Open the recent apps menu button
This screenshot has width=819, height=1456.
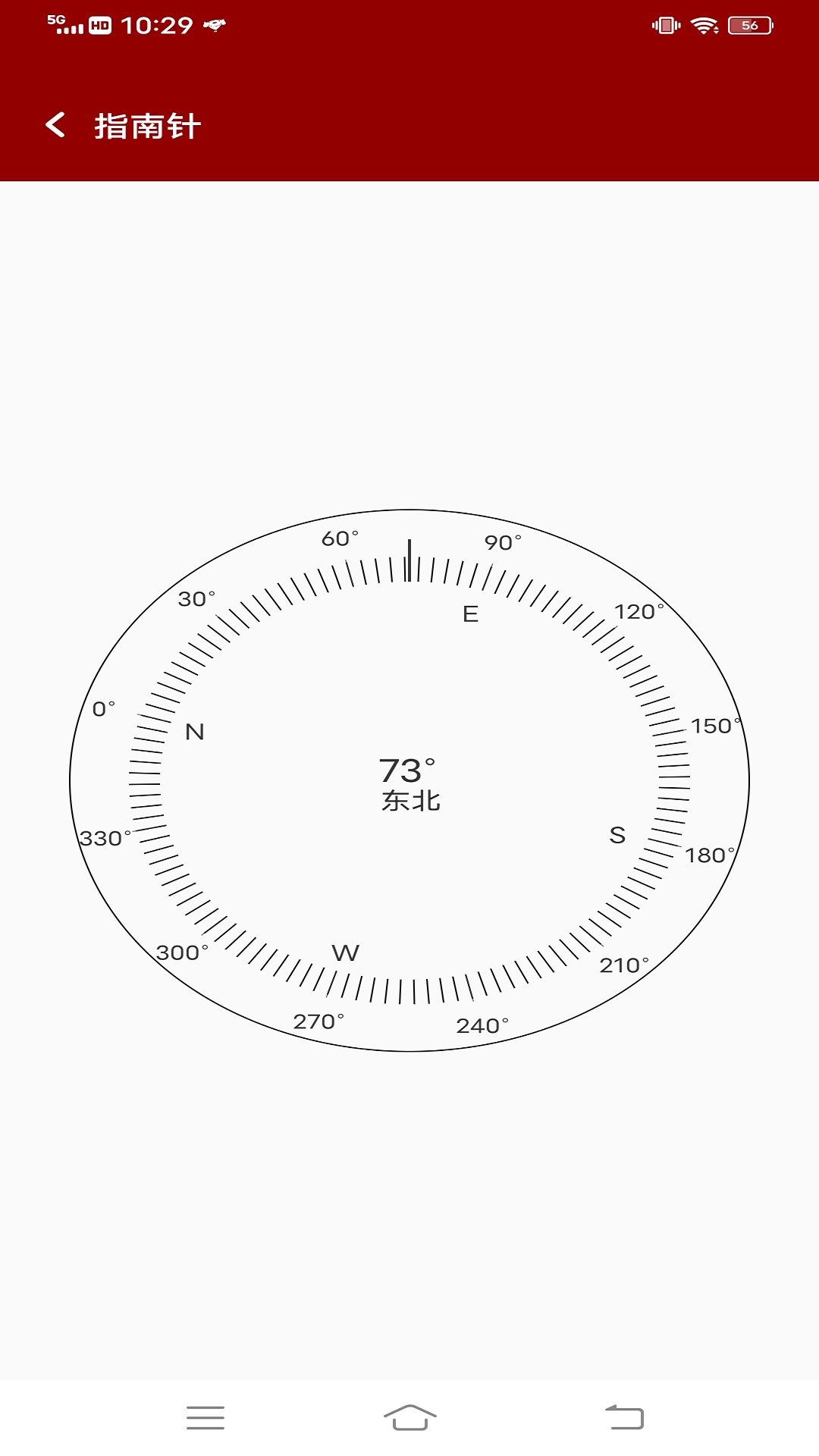(x=206, y=1417)
